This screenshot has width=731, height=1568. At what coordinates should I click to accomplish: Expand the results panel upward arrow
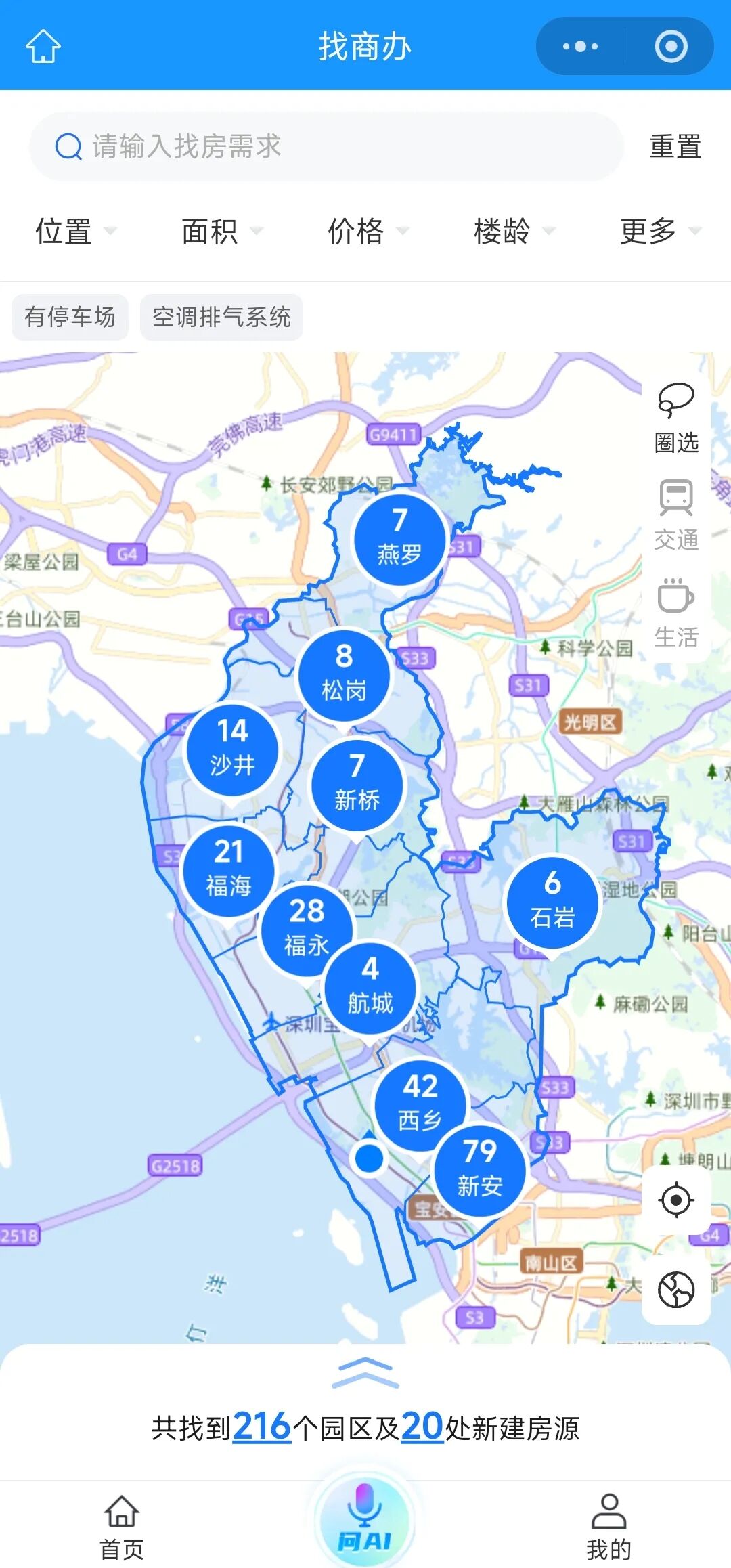(x=365, y=1373)
